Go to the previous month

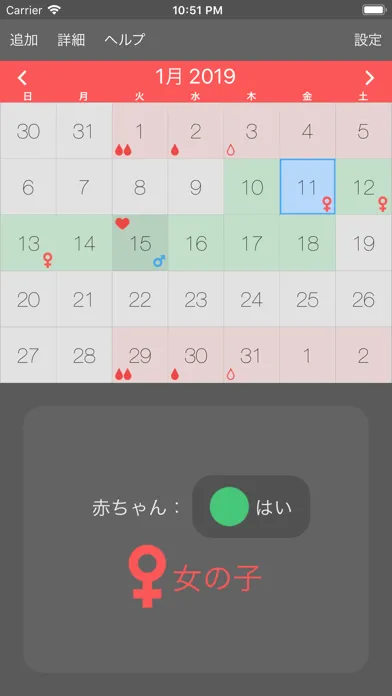point(22,78)
